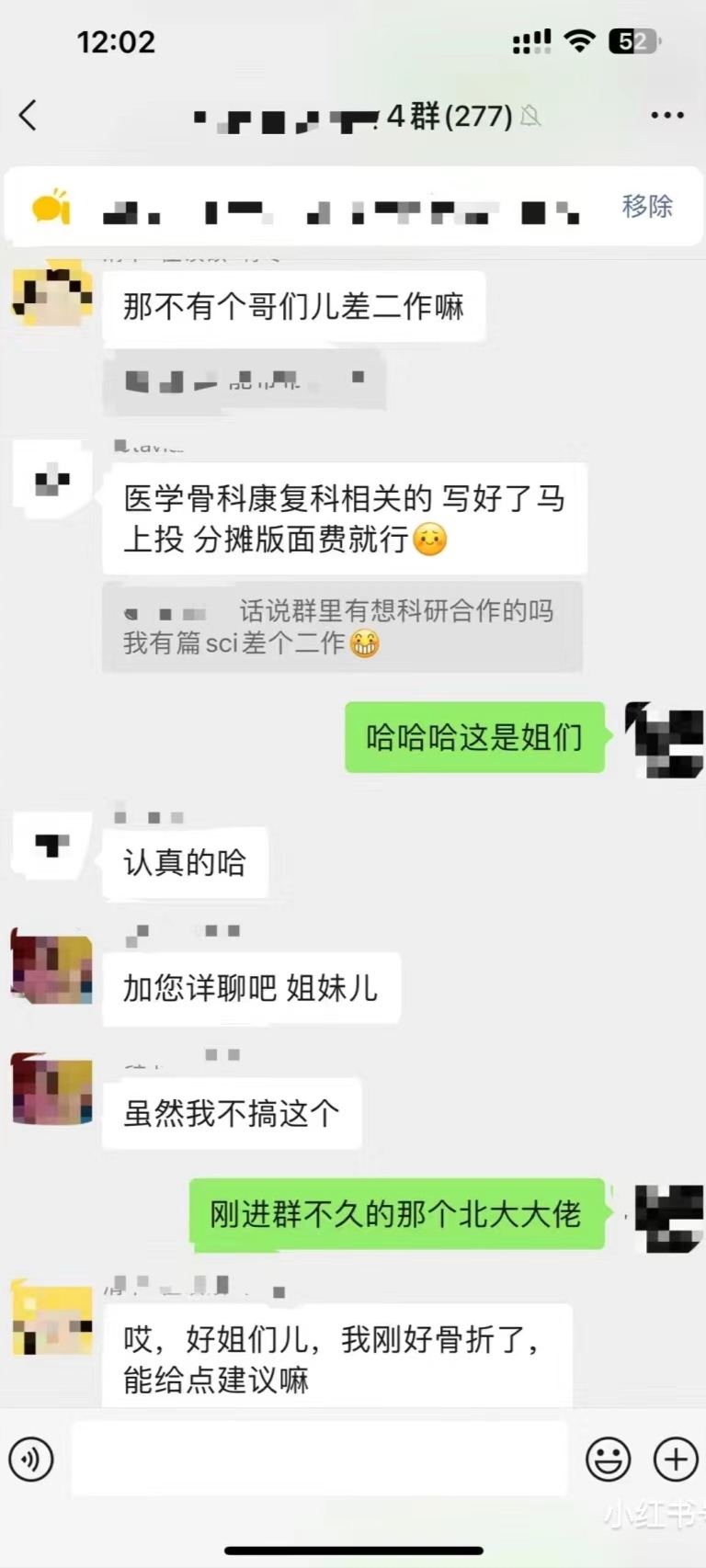This screenshot has width=706, height=1568.
Task: Jump to quoted message about sci差个二作
Action: pyautogui.click(x=342, y=627)
